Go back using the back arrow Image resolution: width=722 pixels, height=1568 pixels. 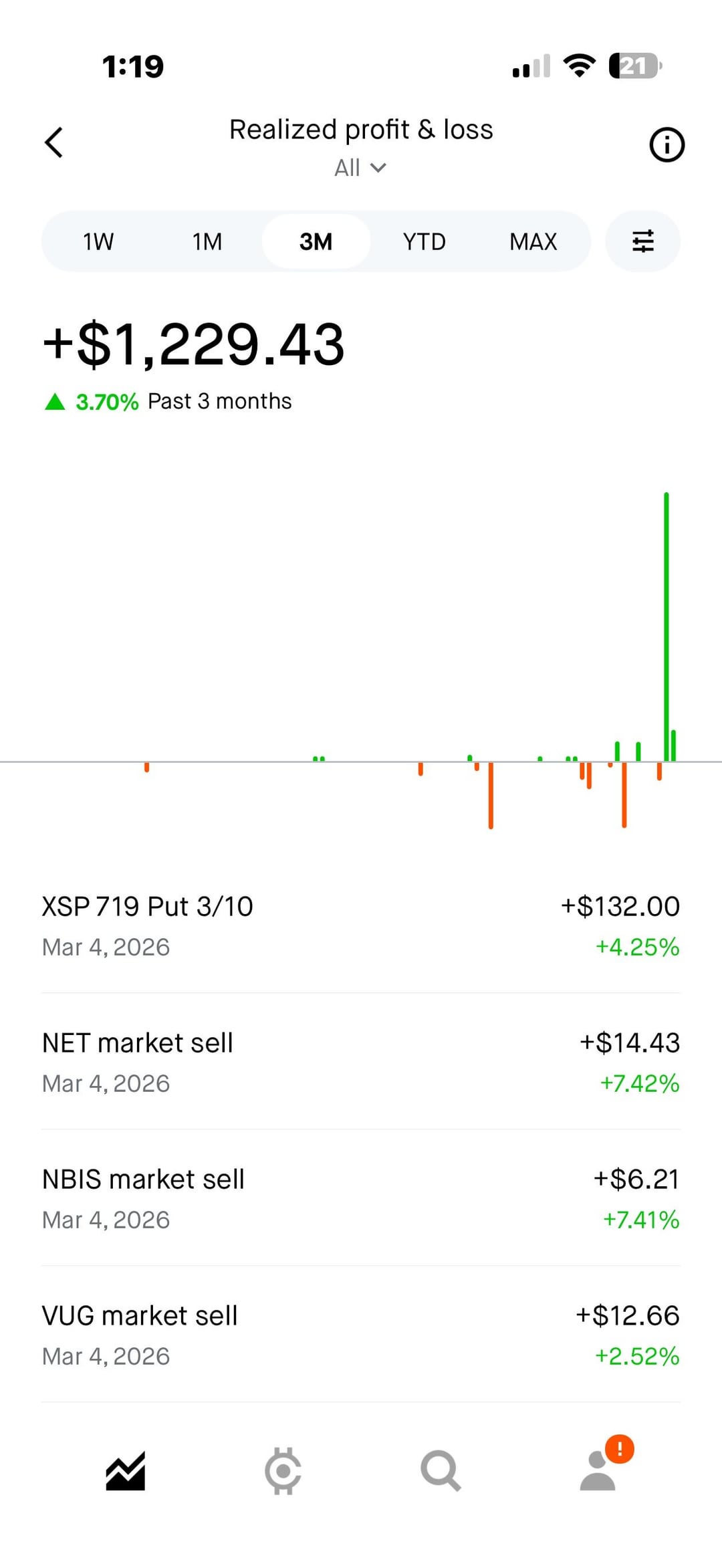[53, 142]
